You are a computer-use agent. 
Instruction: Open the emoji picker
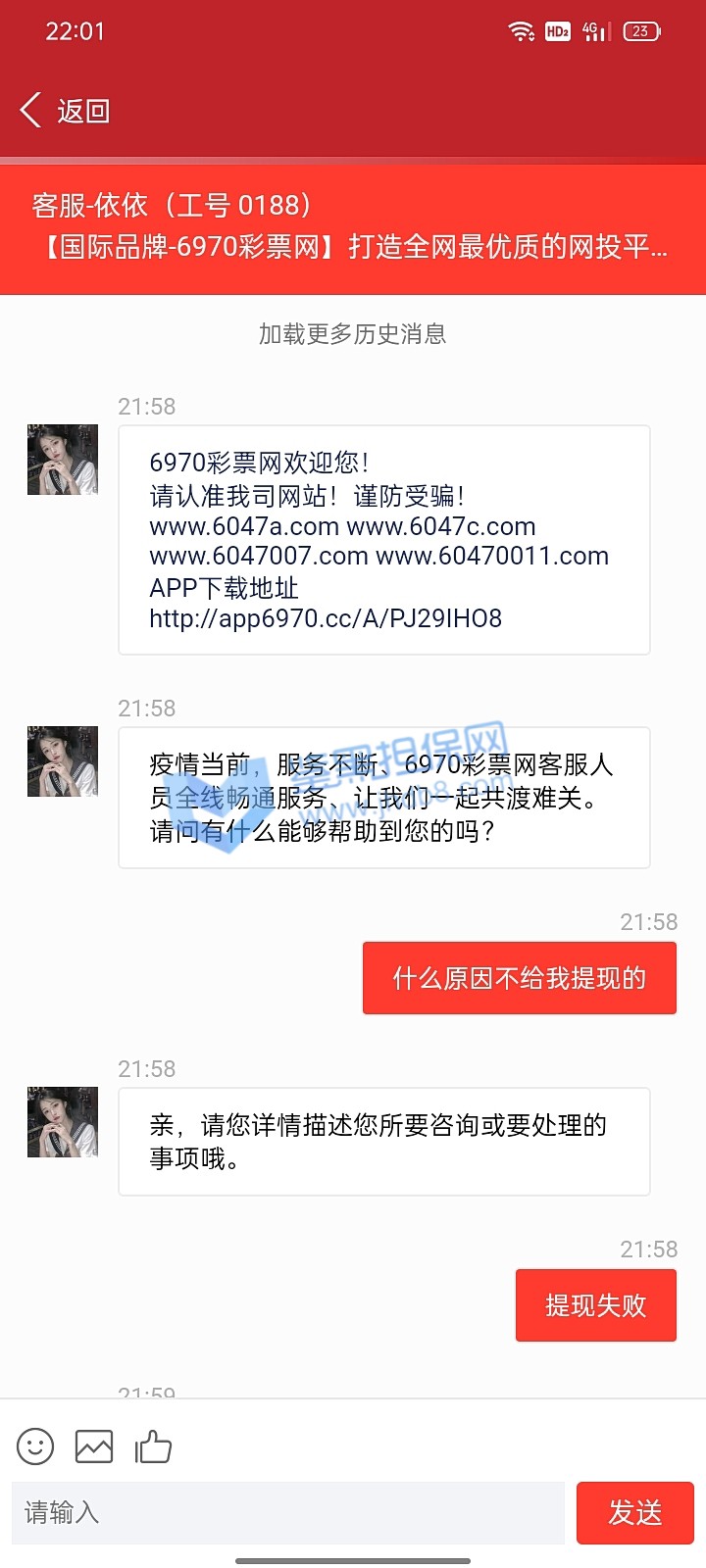[35, 1446]
